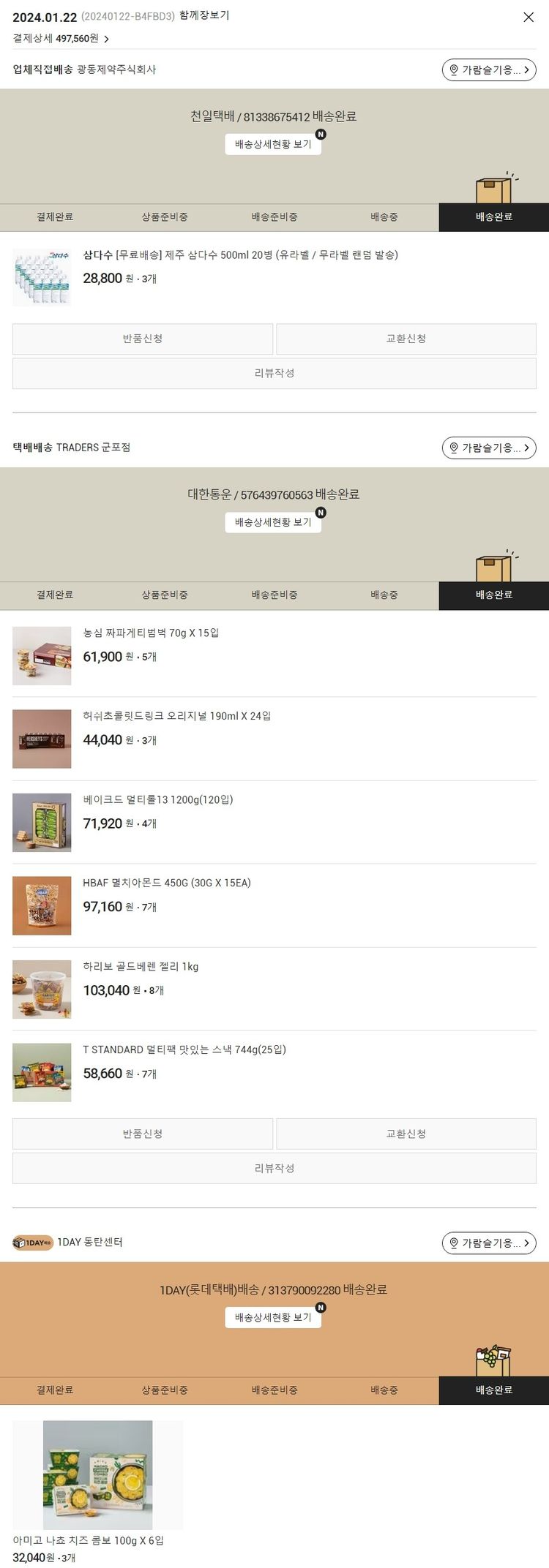
Task: Write 리뷰작성 for TRADERS 군포점 order
Action: pos(274,1168)
